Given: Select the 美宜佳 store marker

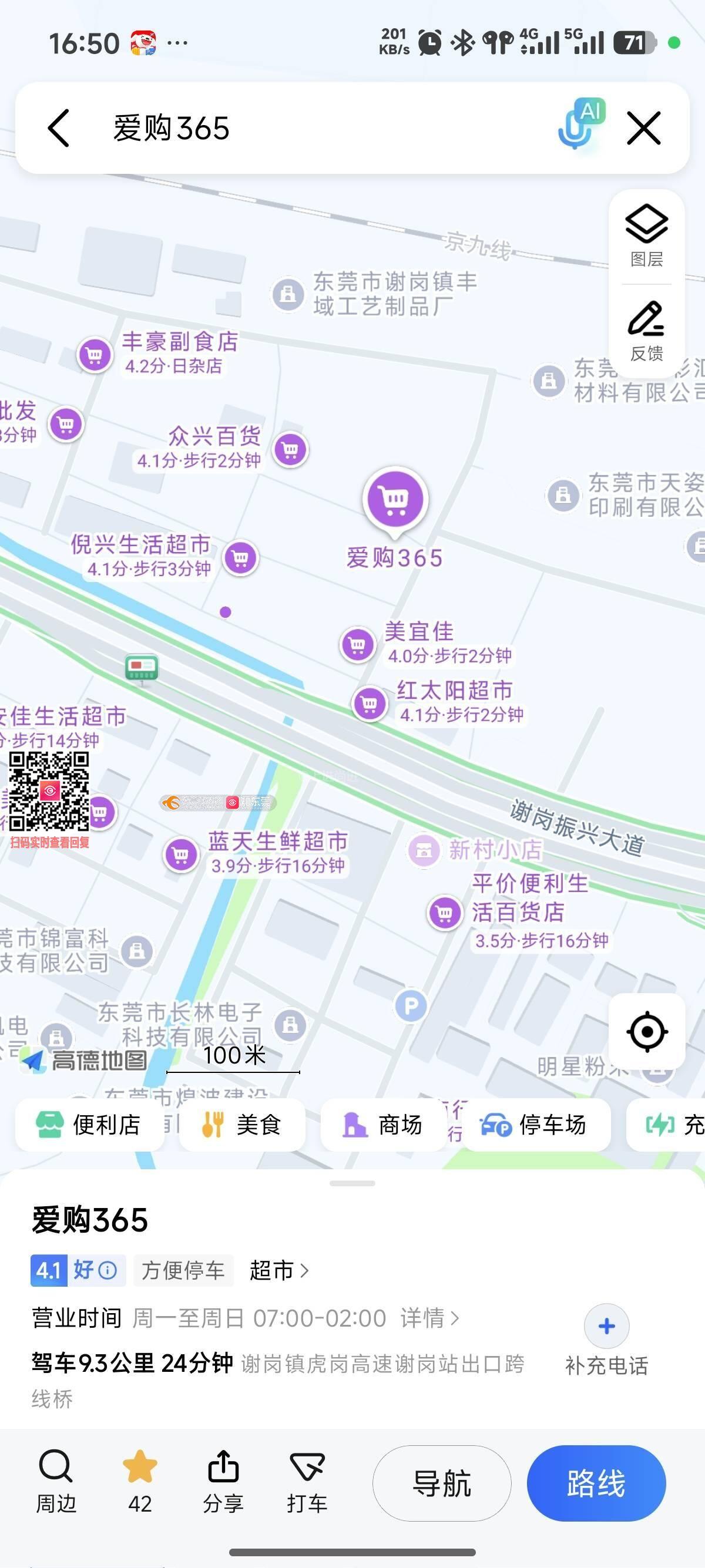Looking at the screenshot, I should [x=357, y=644].
